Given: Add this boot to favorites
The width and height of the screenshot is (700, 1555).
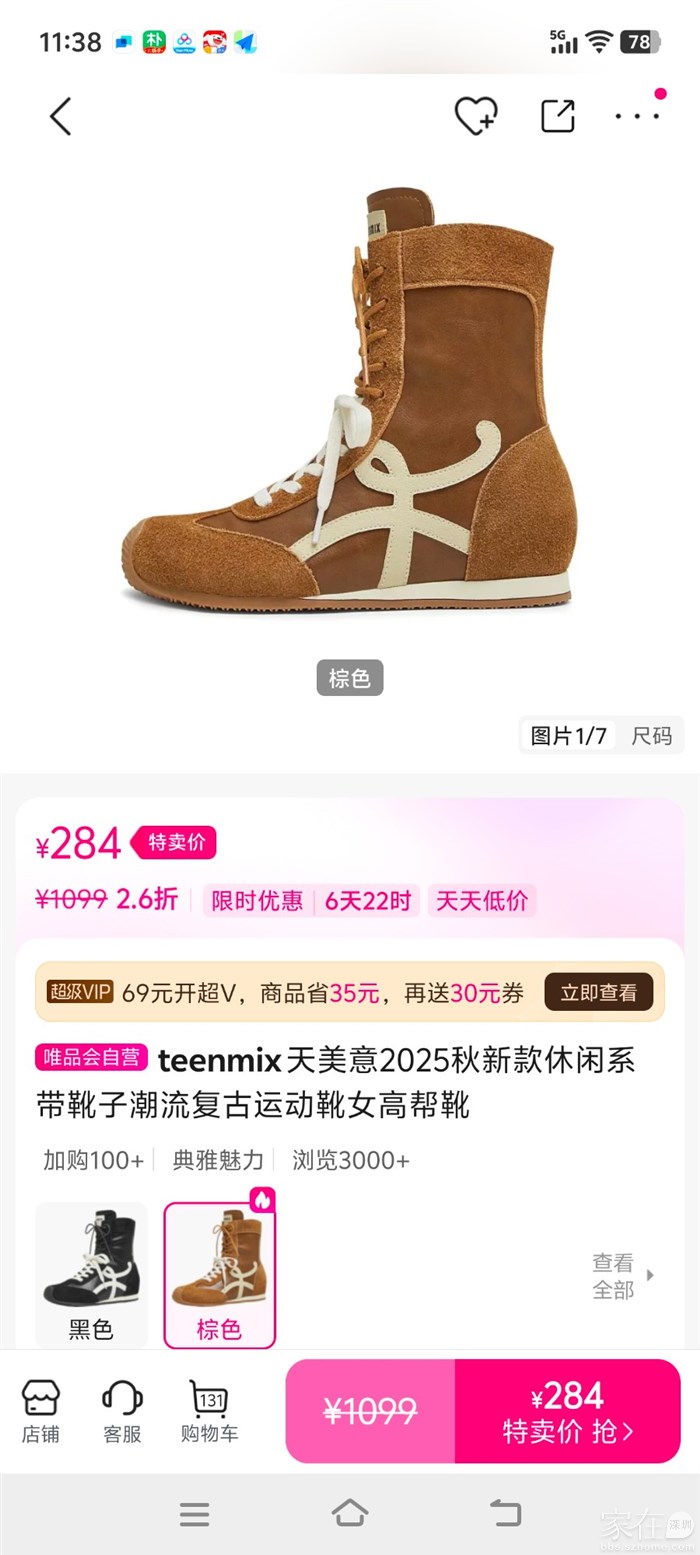Looking at the screenshot, I should pos(475,117).
